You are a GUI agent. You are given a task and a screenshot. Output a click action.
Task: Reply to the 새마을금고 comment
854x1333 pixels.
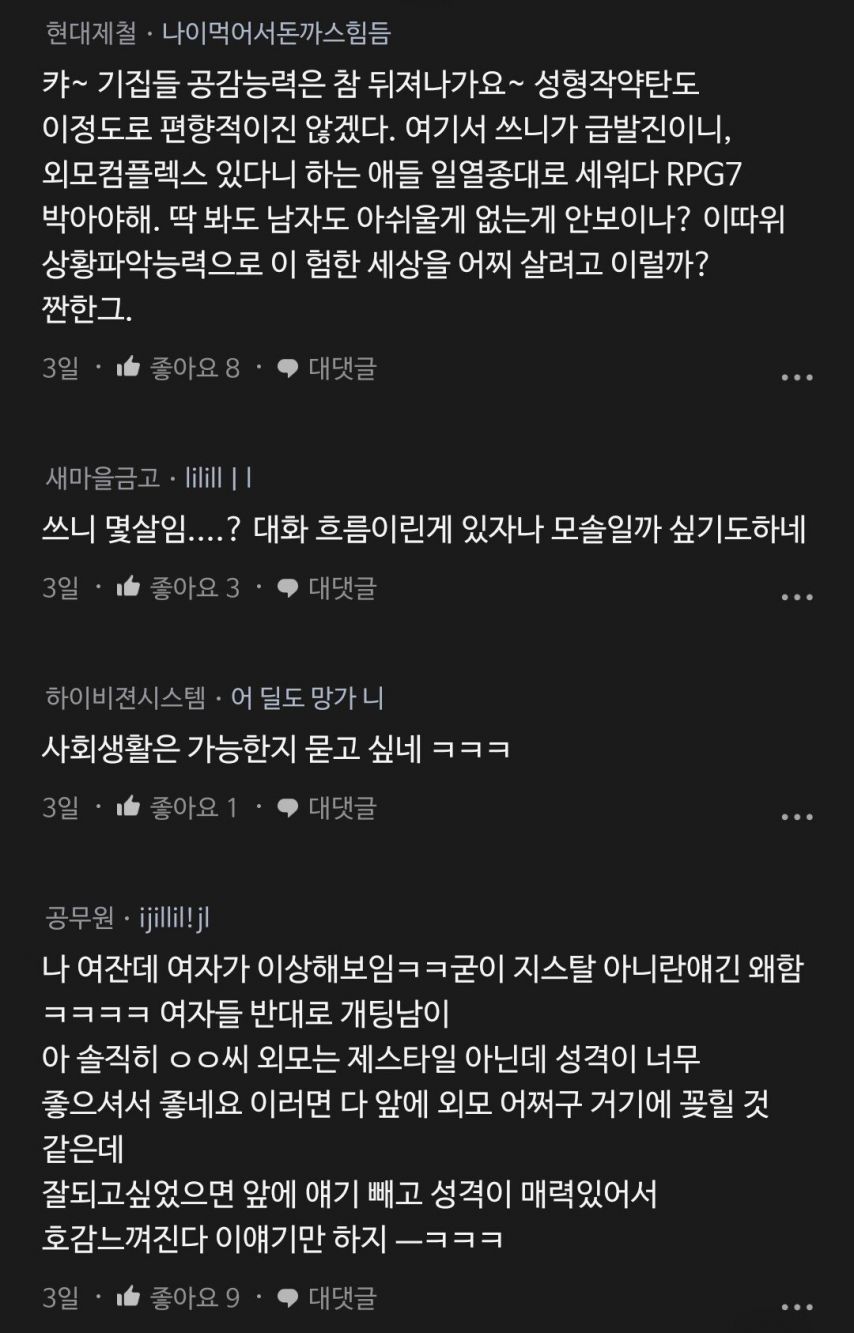(x=326, y=588)
